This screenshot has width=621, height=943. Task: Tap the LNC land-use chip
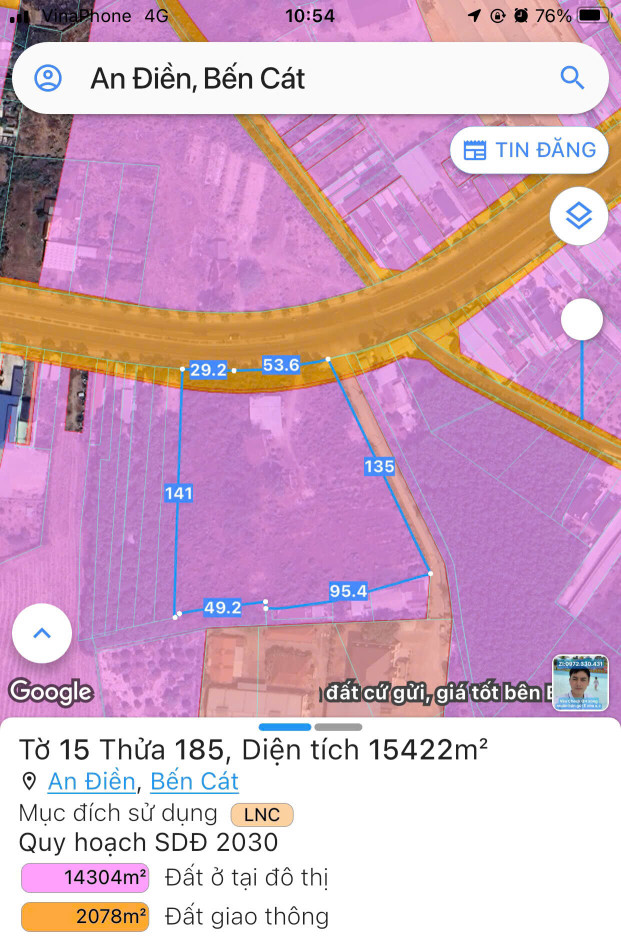click(x=262, y=814)
